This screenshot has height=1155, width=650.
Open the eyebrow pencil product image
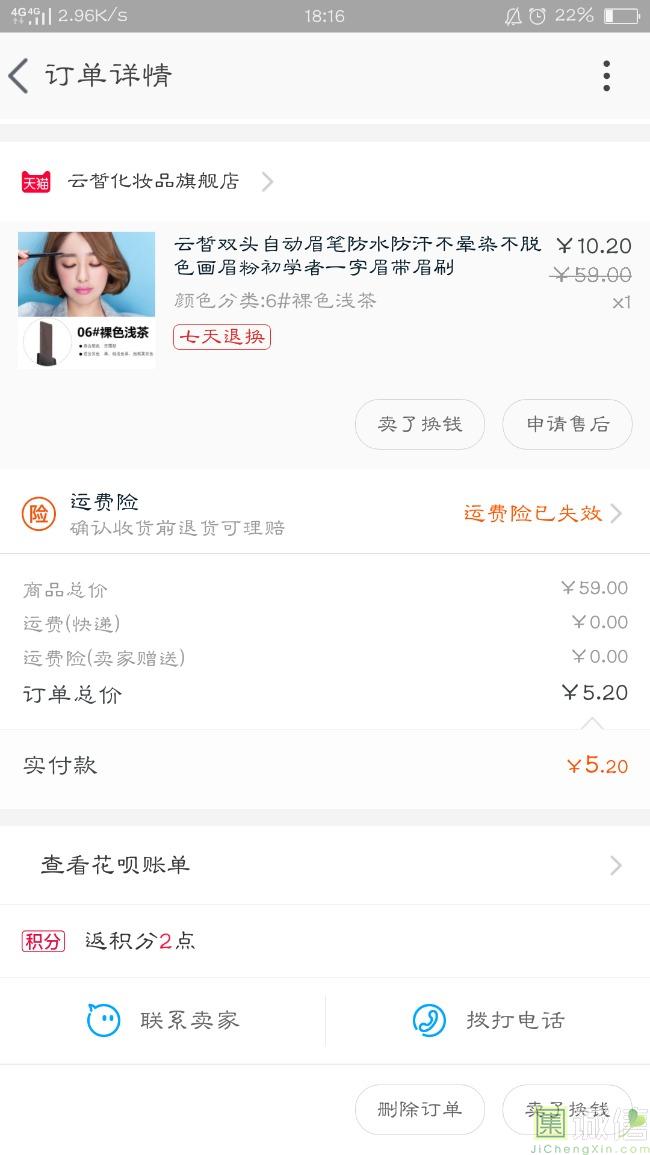click(87, 300)
